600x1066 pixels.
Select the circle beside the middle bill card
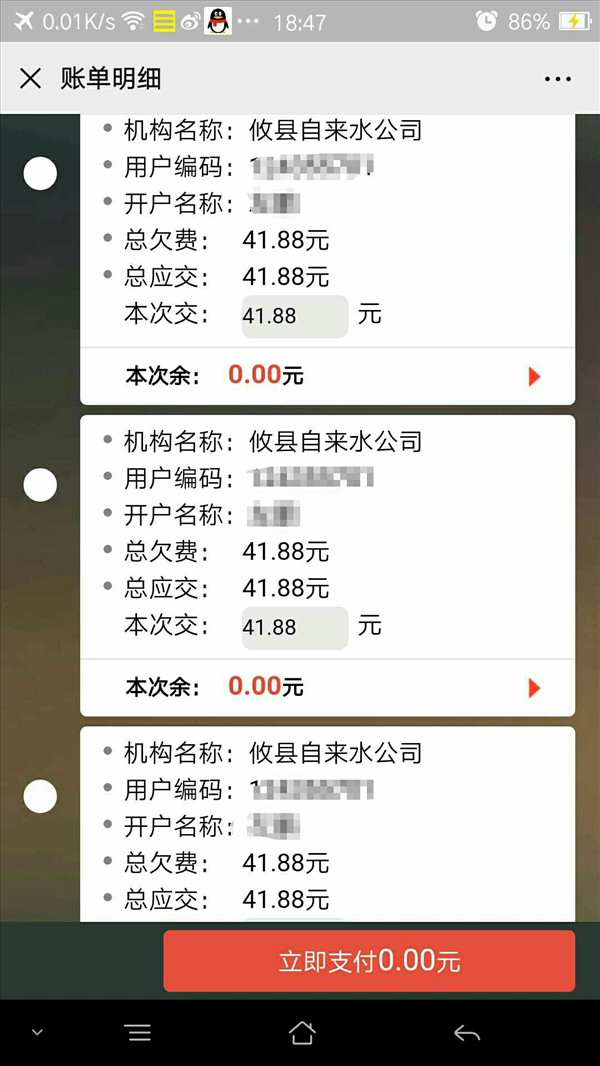pyautogui.click(x=40, y=485)
